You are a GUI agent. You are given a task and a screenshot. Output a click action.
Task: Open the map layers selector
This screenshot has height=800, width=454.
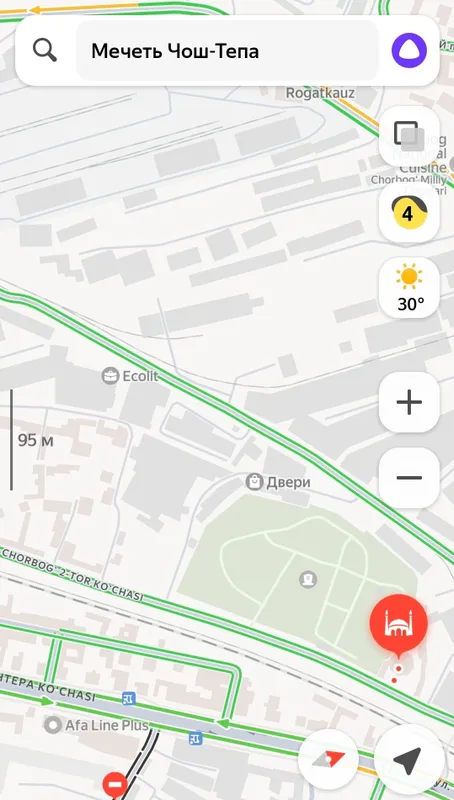[x=409, y=136]
